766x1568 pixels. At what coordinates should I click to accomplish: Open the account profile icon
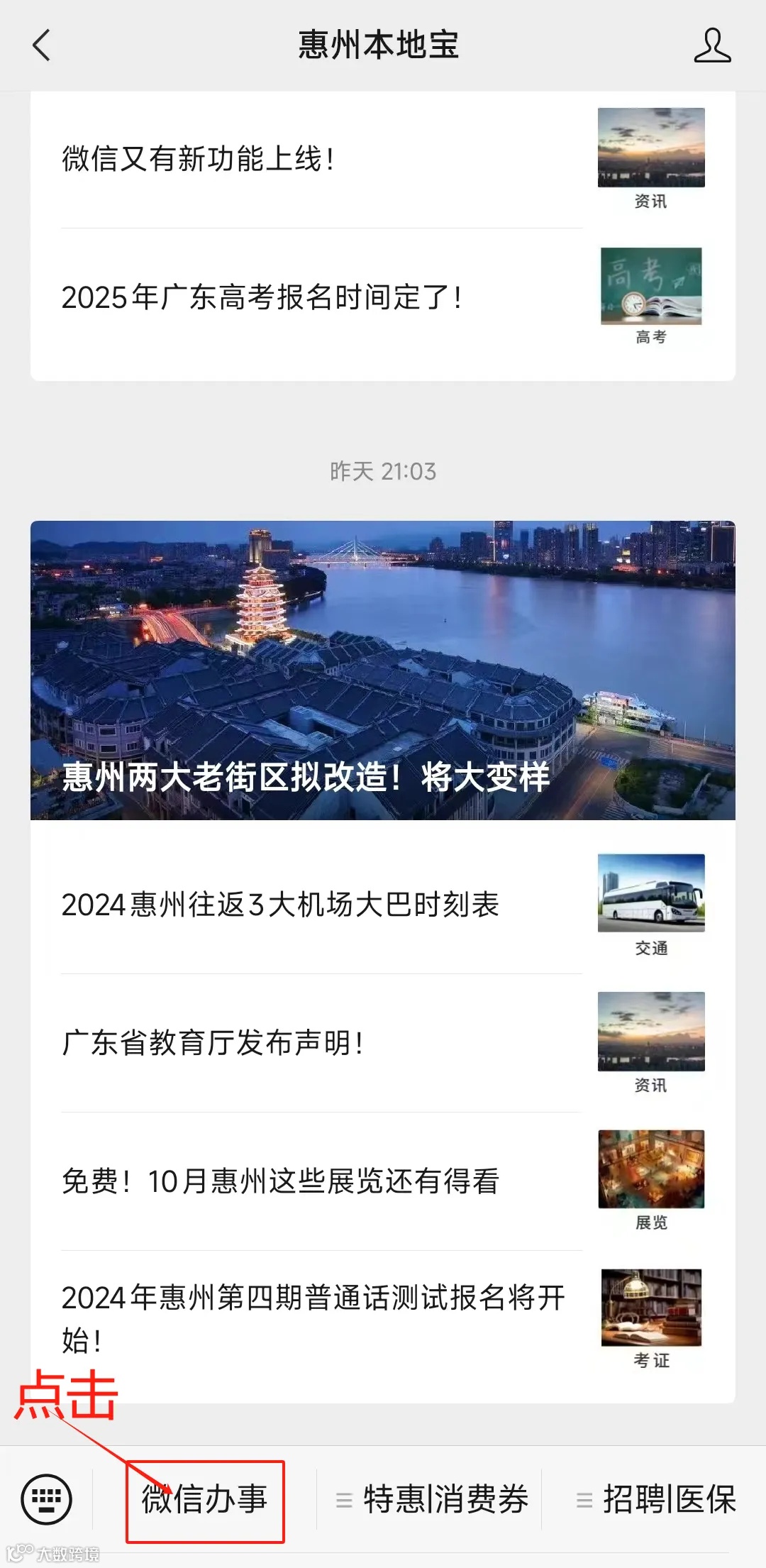(712, 45)
